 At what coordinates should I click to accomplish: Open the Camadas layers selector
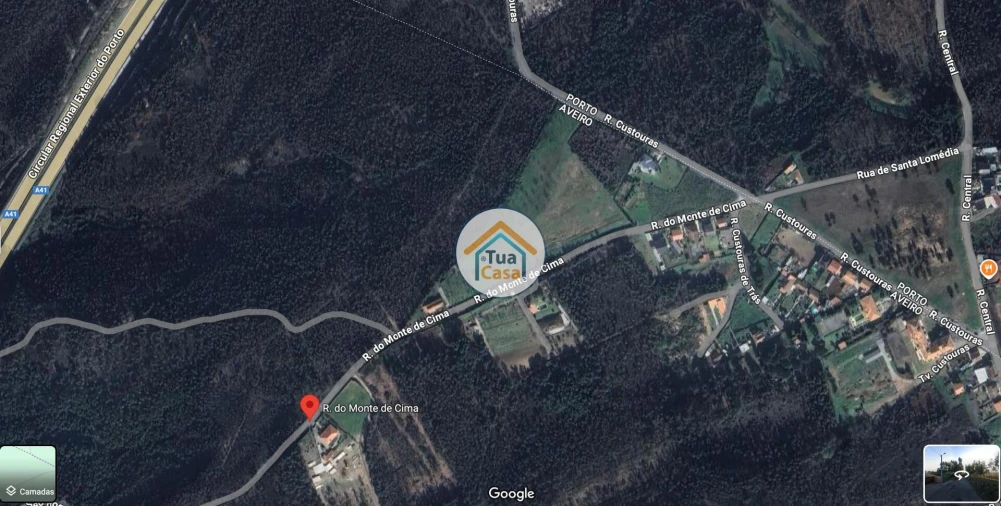(x=28, y=474)
